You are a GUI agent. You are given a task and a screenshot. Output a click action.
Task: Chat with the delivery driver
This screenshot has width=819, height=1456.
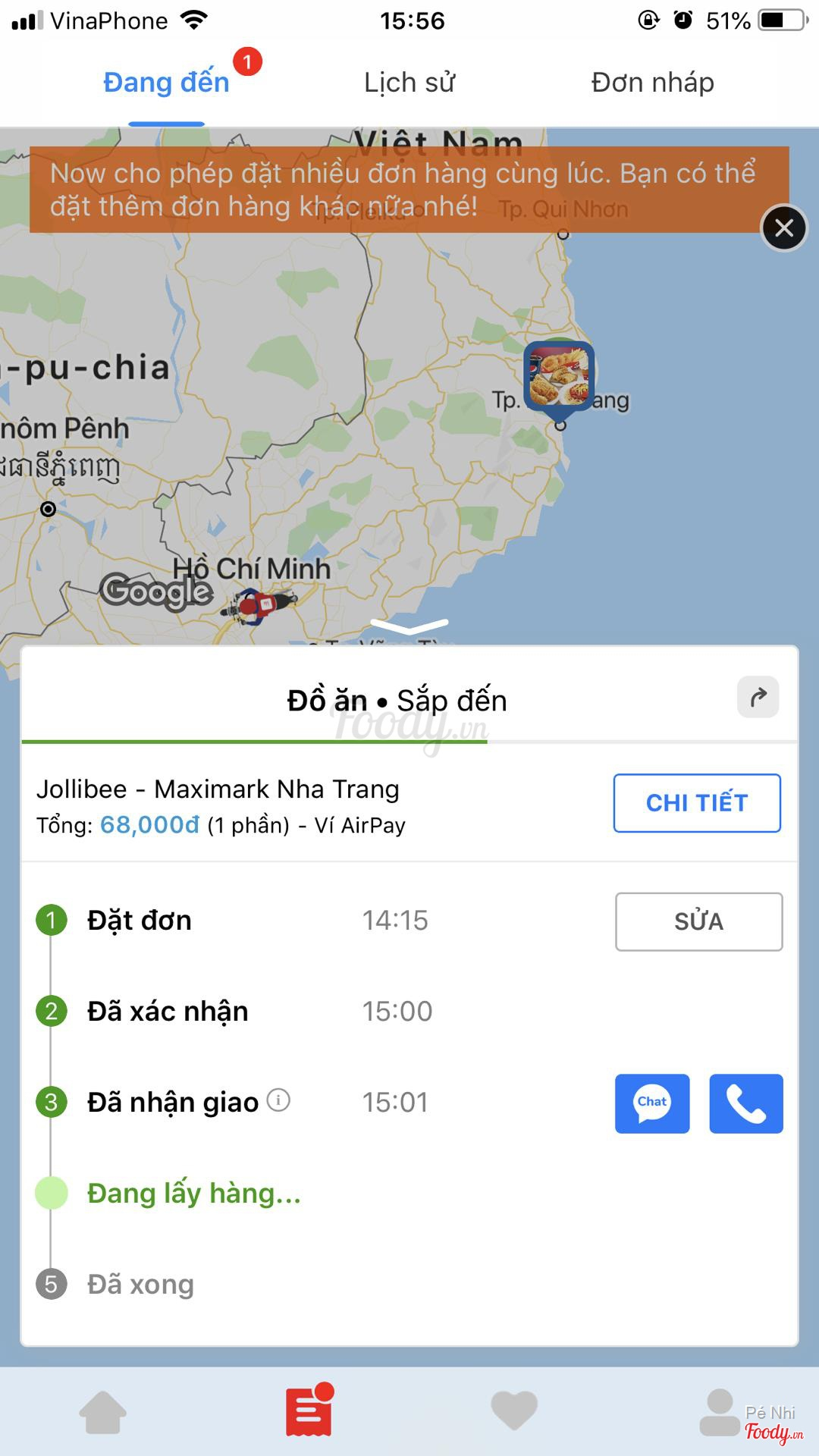tap(652, 1103)
